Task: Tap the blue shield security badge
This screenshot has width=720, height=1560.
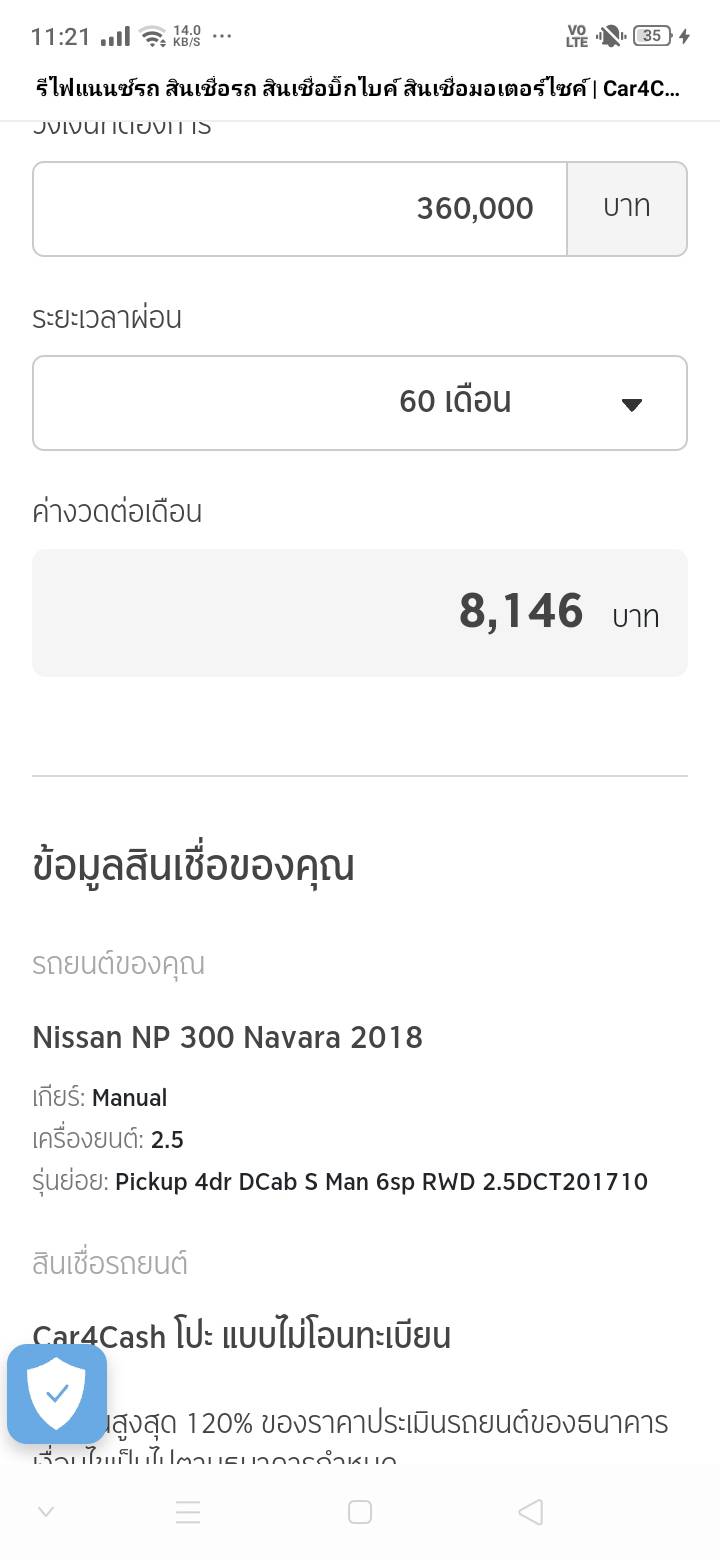Action: tap(57, 1394)
